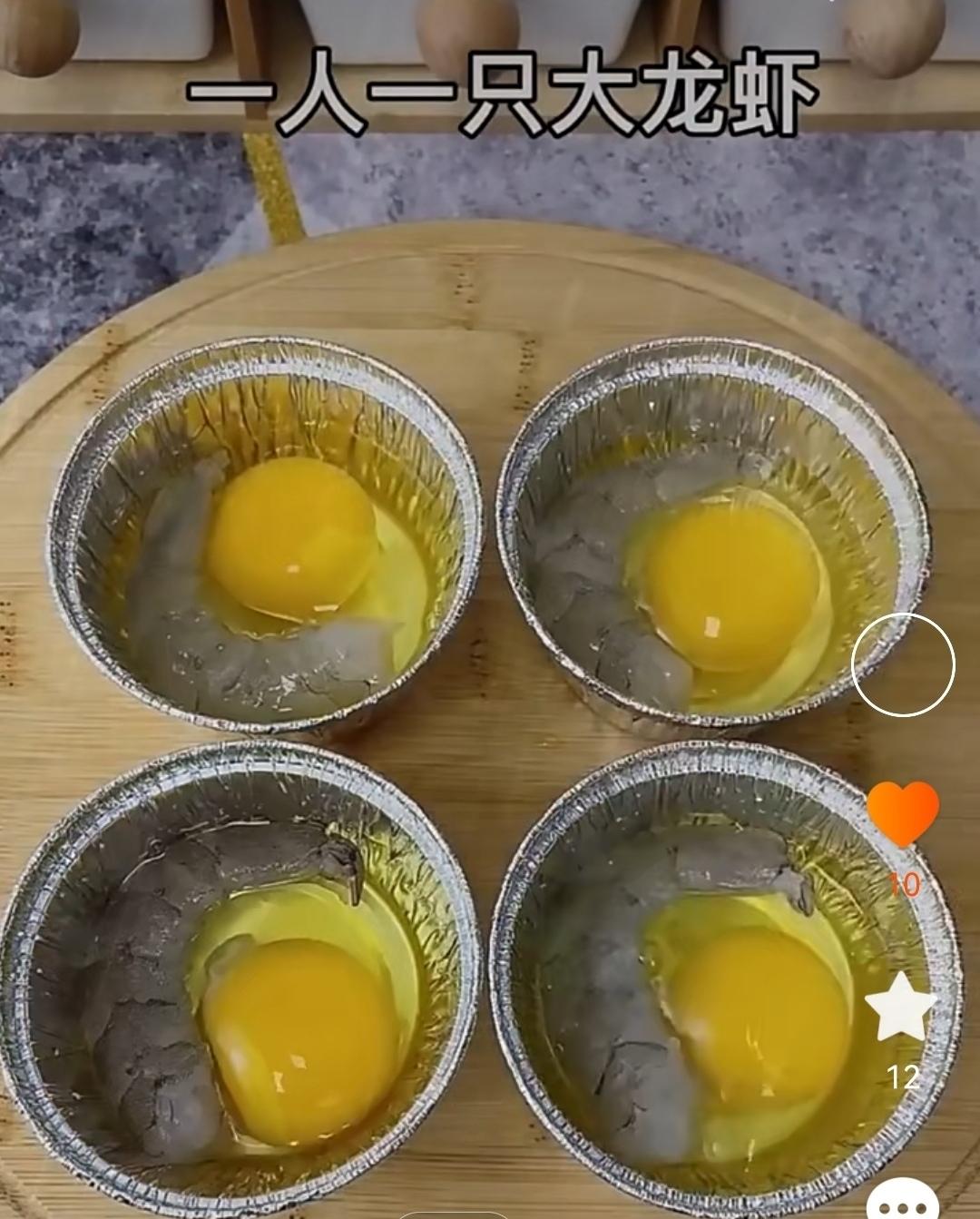Viewport: 980px width, 1219px height.
Task: Tap the orange heart like icon
Action: click(x=902, y=812)
